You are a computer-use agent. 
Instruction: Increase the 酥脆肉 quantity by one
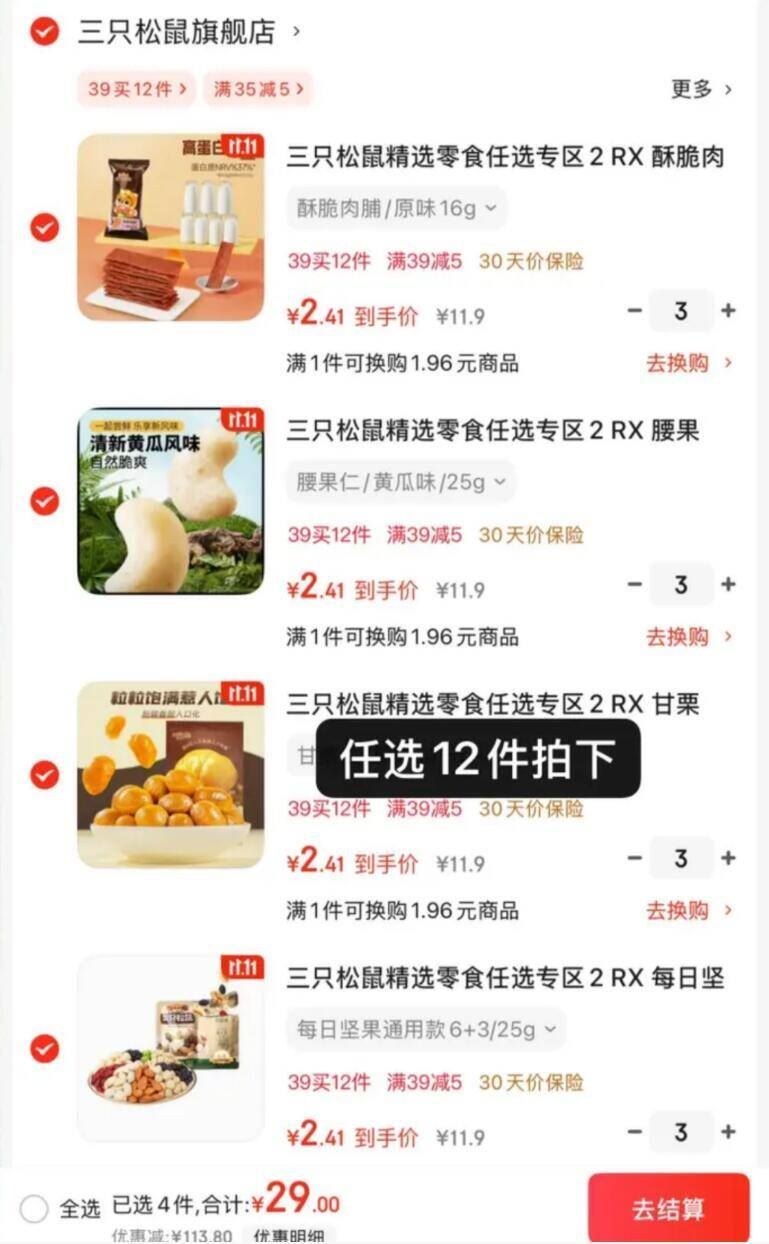(x=728, y=311)
